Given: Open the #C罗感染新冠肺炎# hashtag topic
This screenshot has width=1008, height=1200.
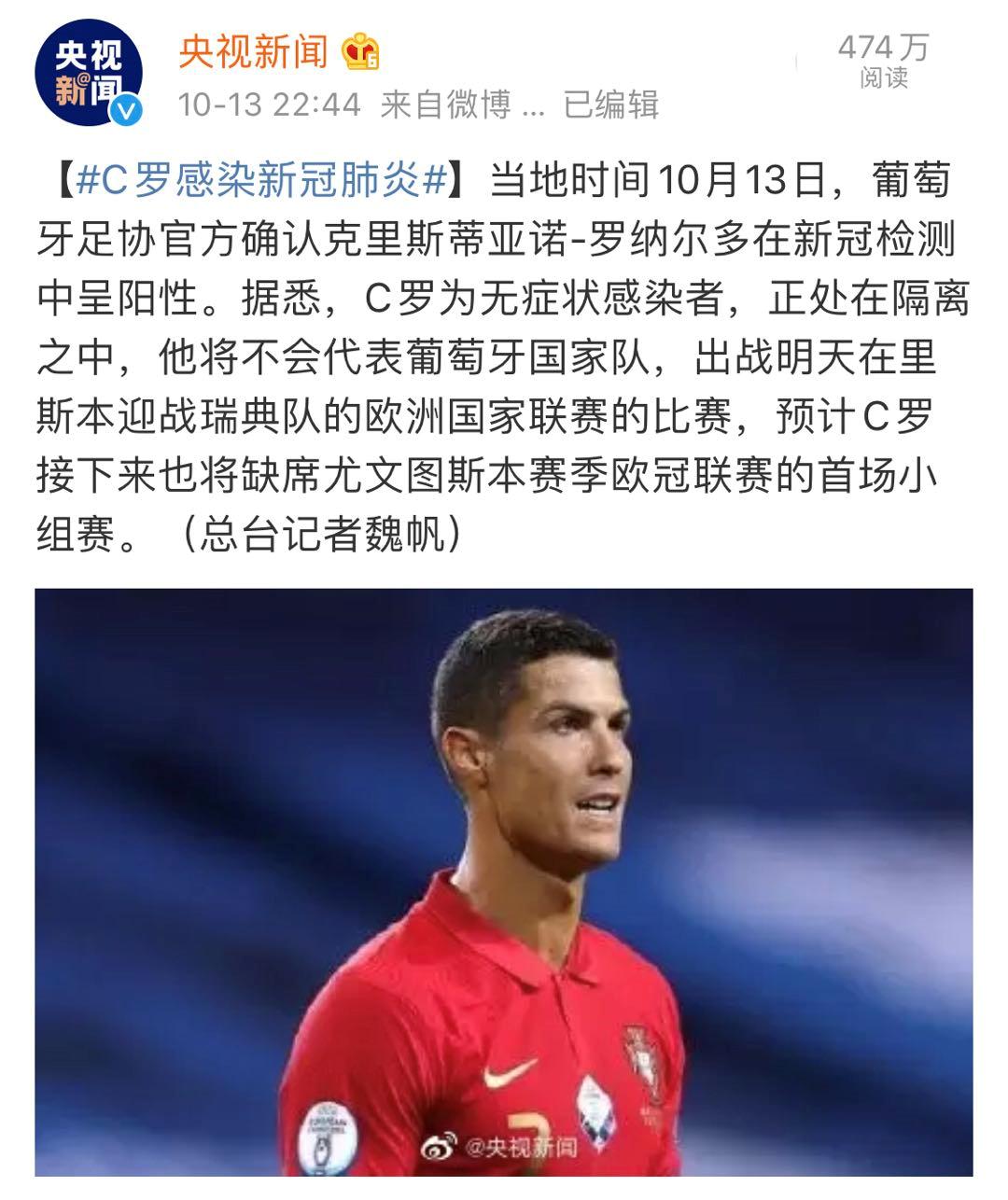Looking at the screenshot, I should pyautogui.click(x=261, y=181).
